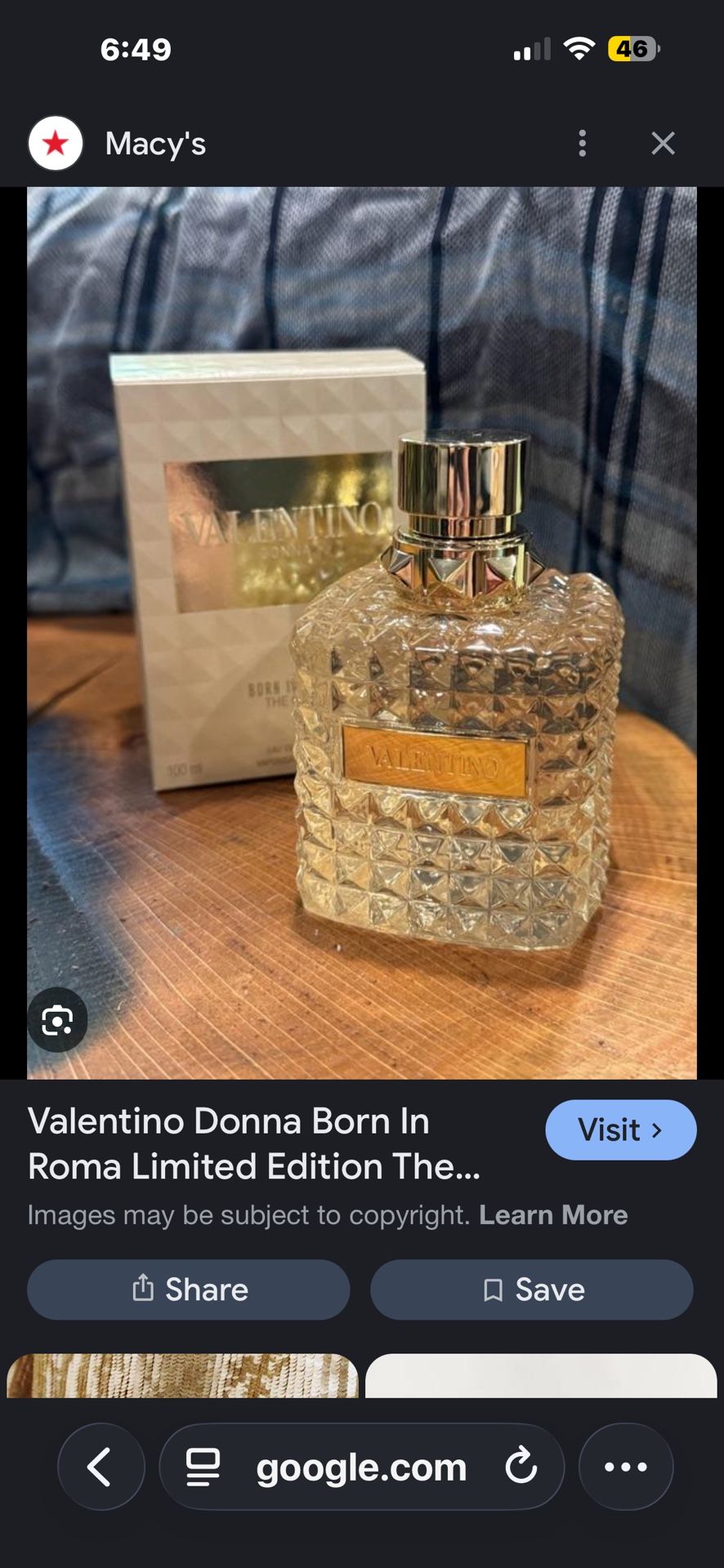Open the Macy's source page label
The image size is (724, 1568).
coord(154,143)
